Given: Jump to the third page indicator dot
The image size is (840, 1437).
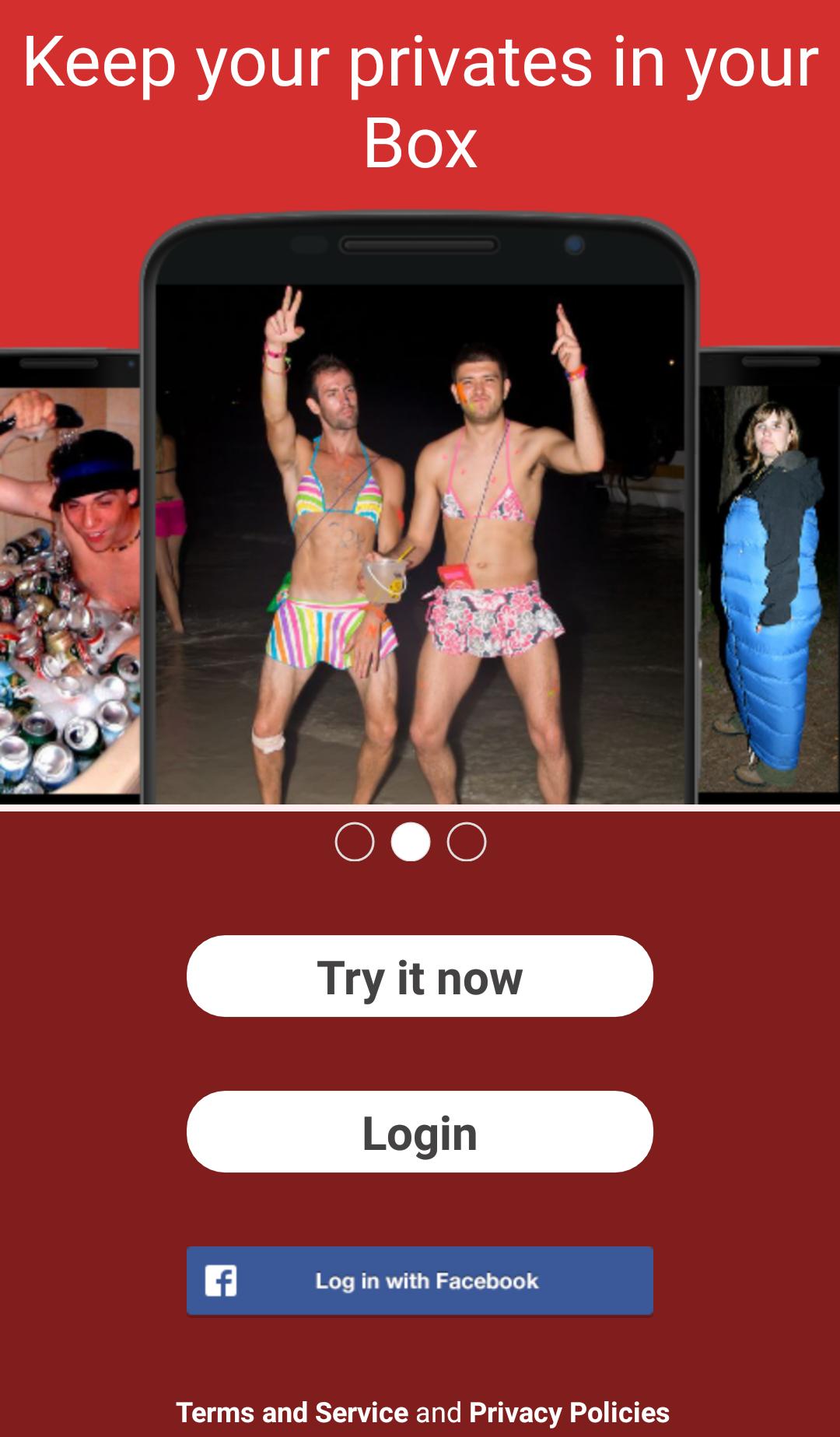Looking at the screenshot, I should (x=467, y=842).
